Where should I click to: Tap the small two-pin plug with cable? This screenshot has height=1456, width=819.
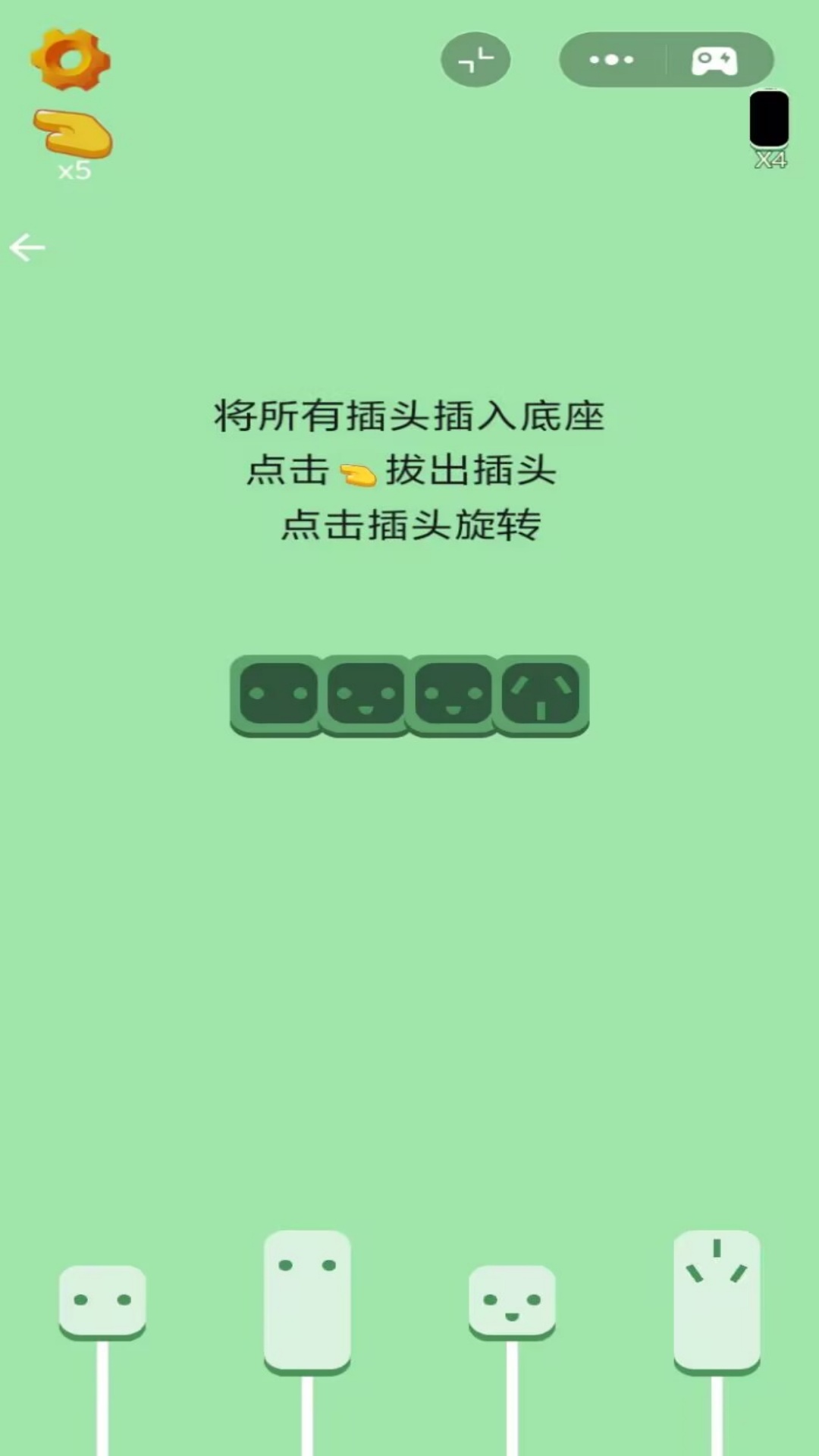click(x=102, y=1302)
